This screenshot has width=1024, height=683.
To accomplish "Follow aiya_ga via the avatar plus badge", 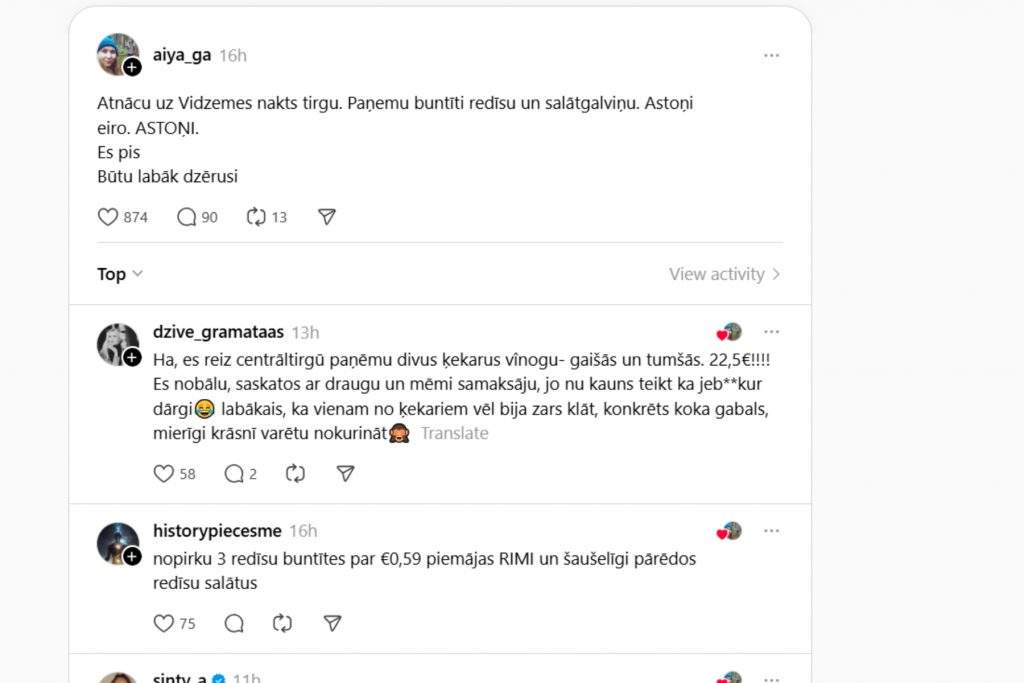I will pos(132,67).
